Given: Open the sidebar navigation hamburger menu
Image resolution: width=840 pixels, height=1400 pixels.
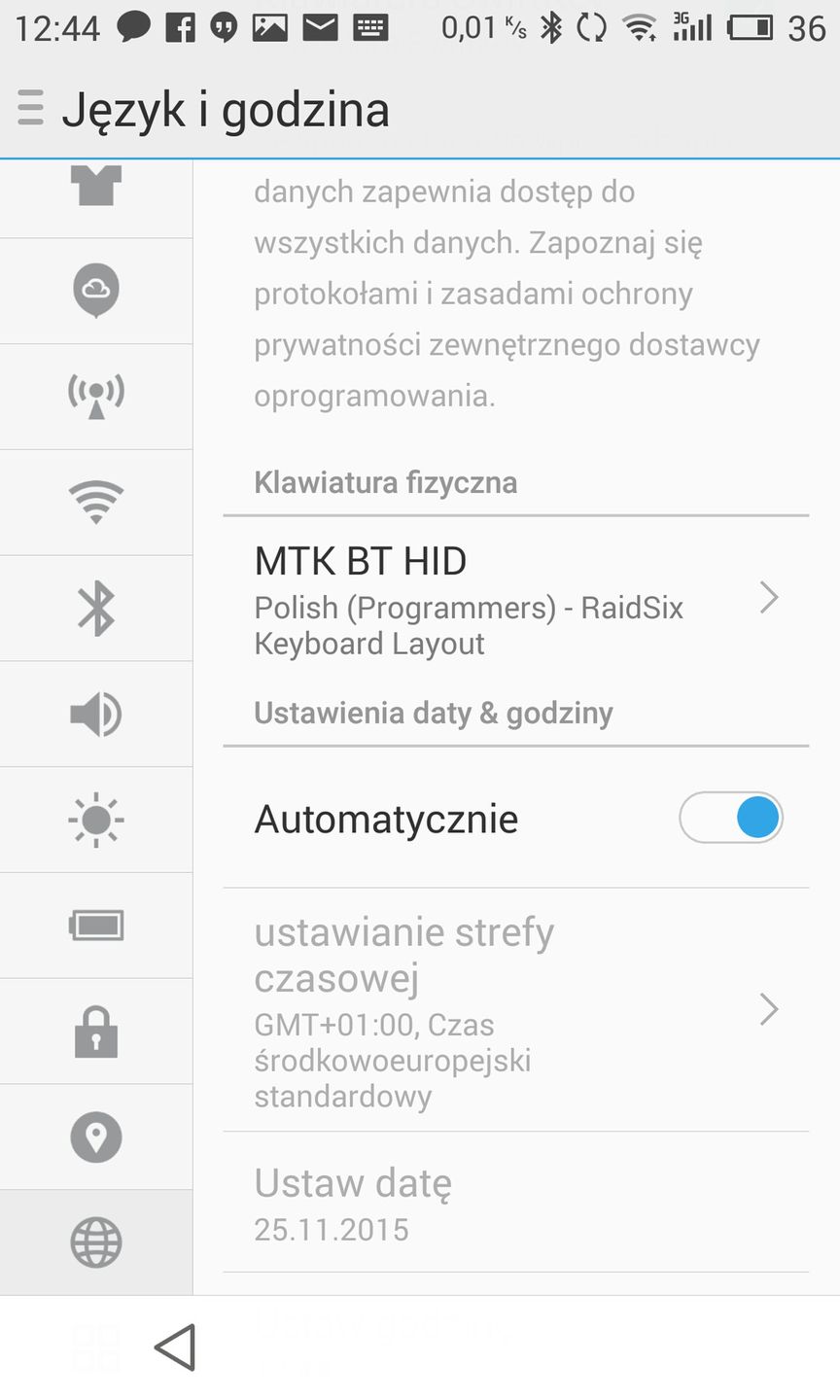Looking at the screenshot, I should pos(31,109).
